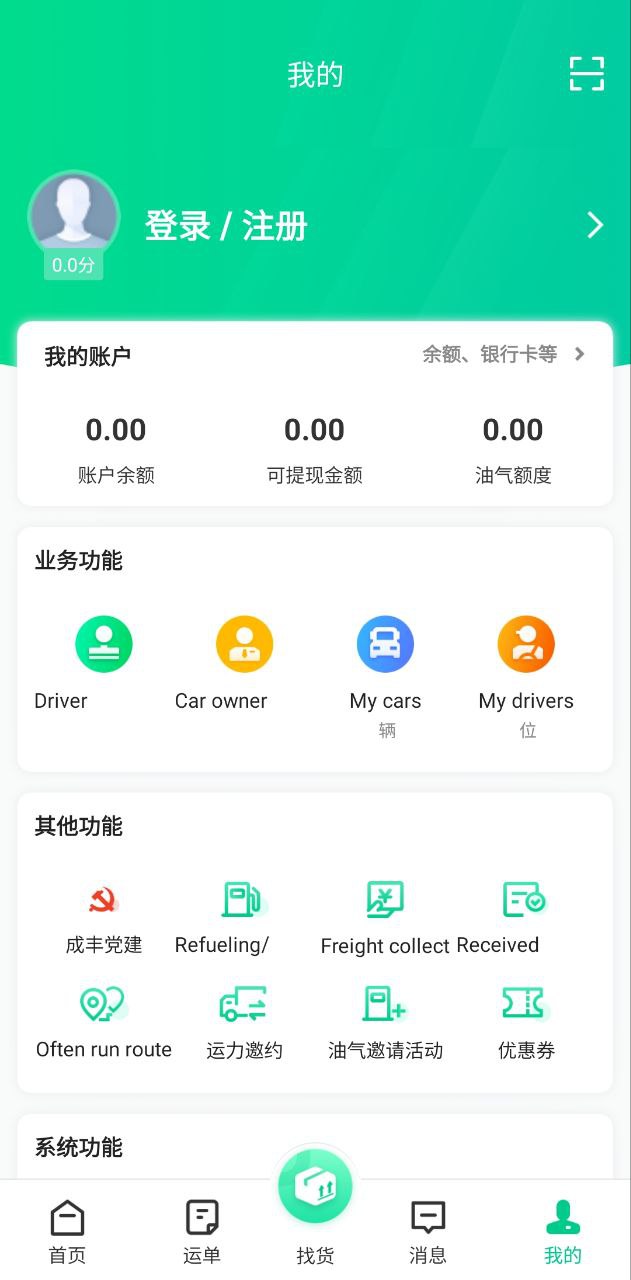Open 成丰党建

[x=104, y=917]
